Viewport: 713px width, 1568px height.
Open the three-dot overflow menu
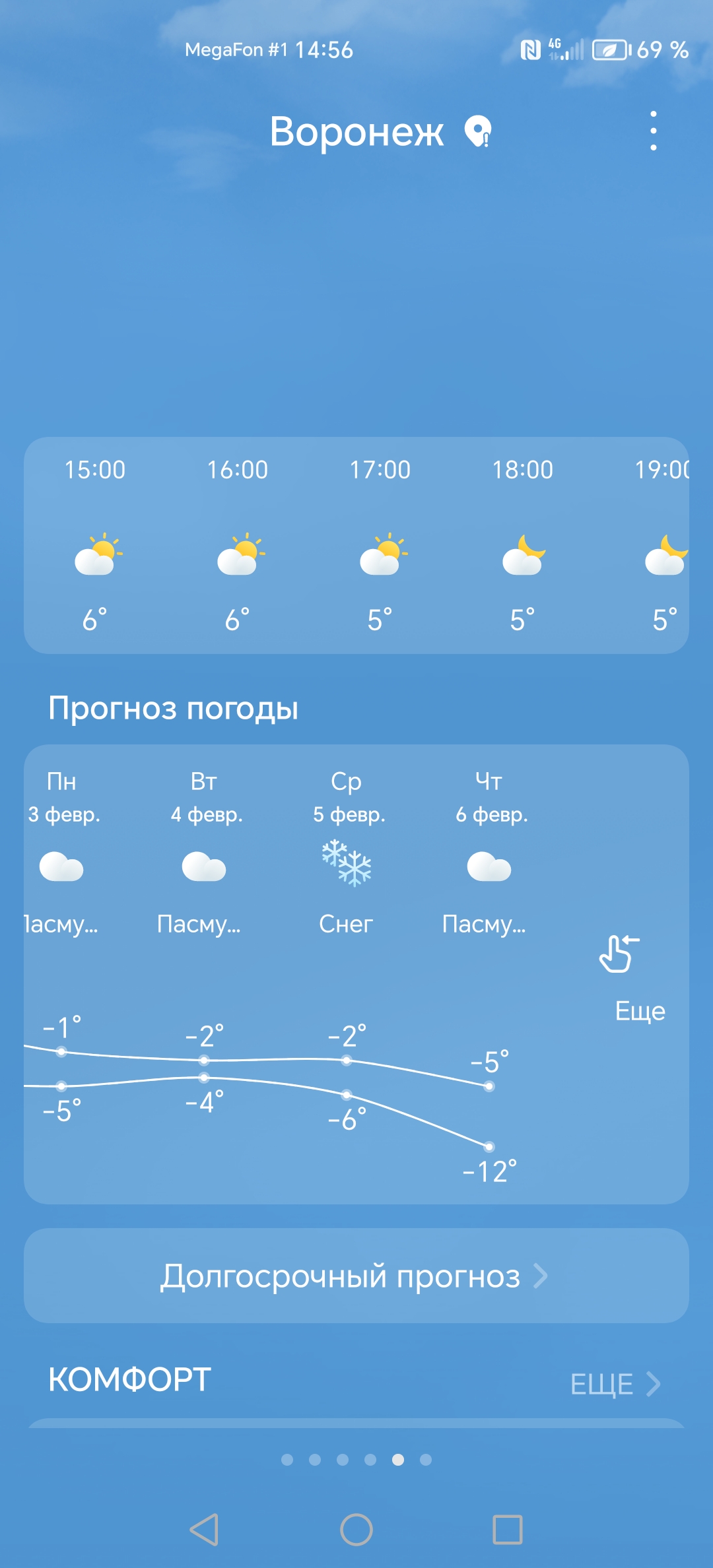point(653,131)
